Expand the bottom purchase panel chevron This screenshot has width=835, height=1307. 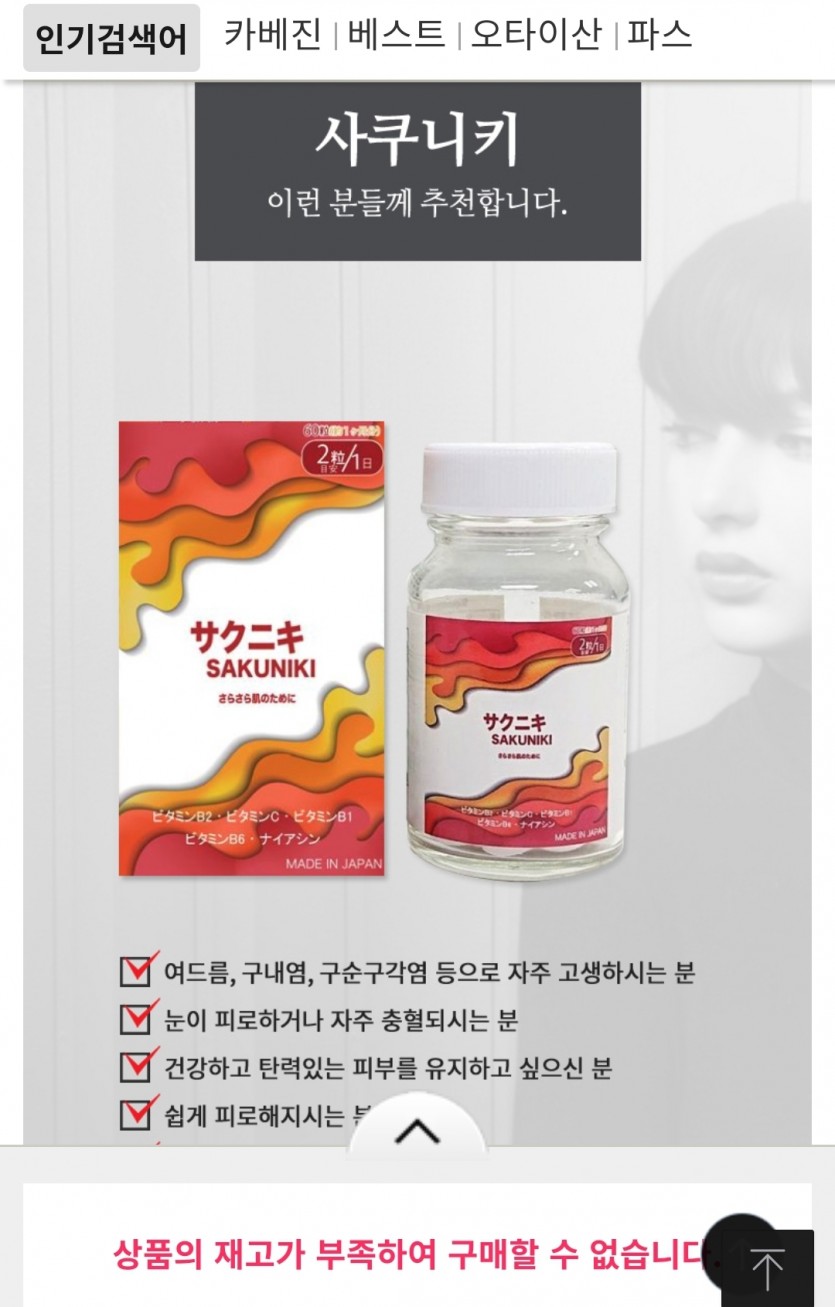click(x=417, y=1131)
